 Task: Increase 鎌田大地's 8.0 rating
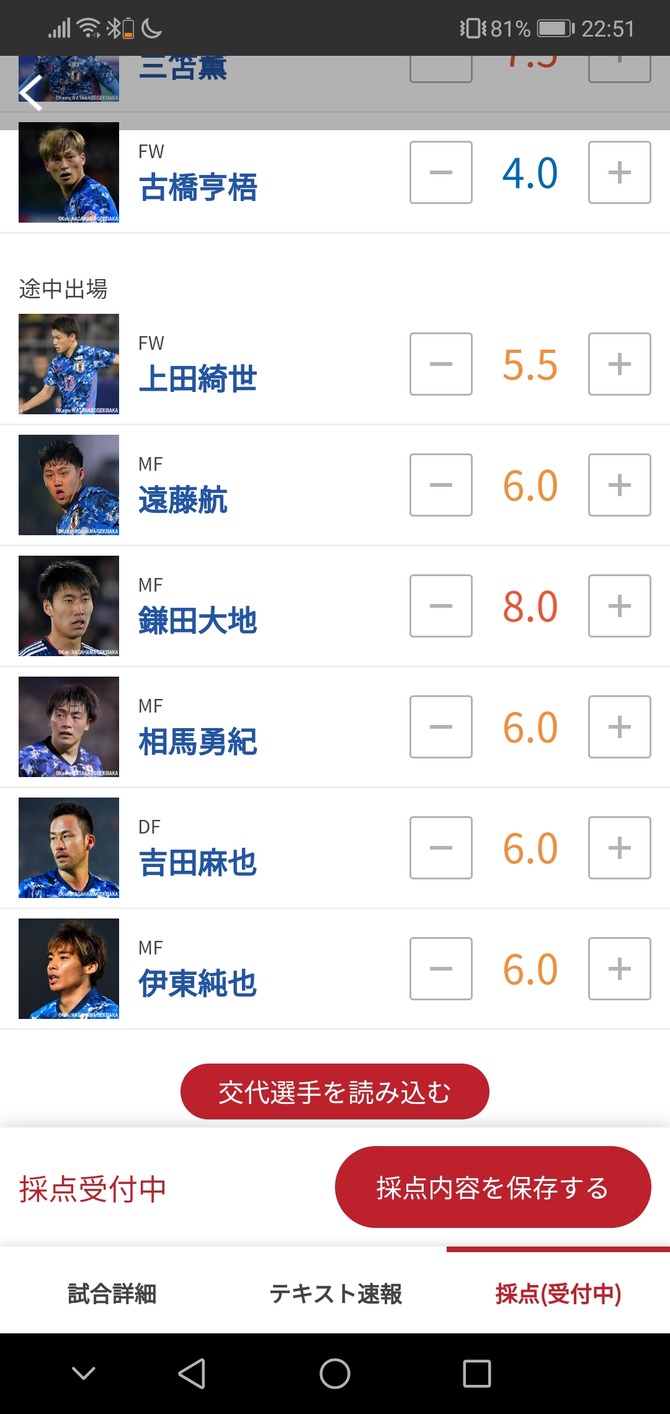click(x=619, y=607)
